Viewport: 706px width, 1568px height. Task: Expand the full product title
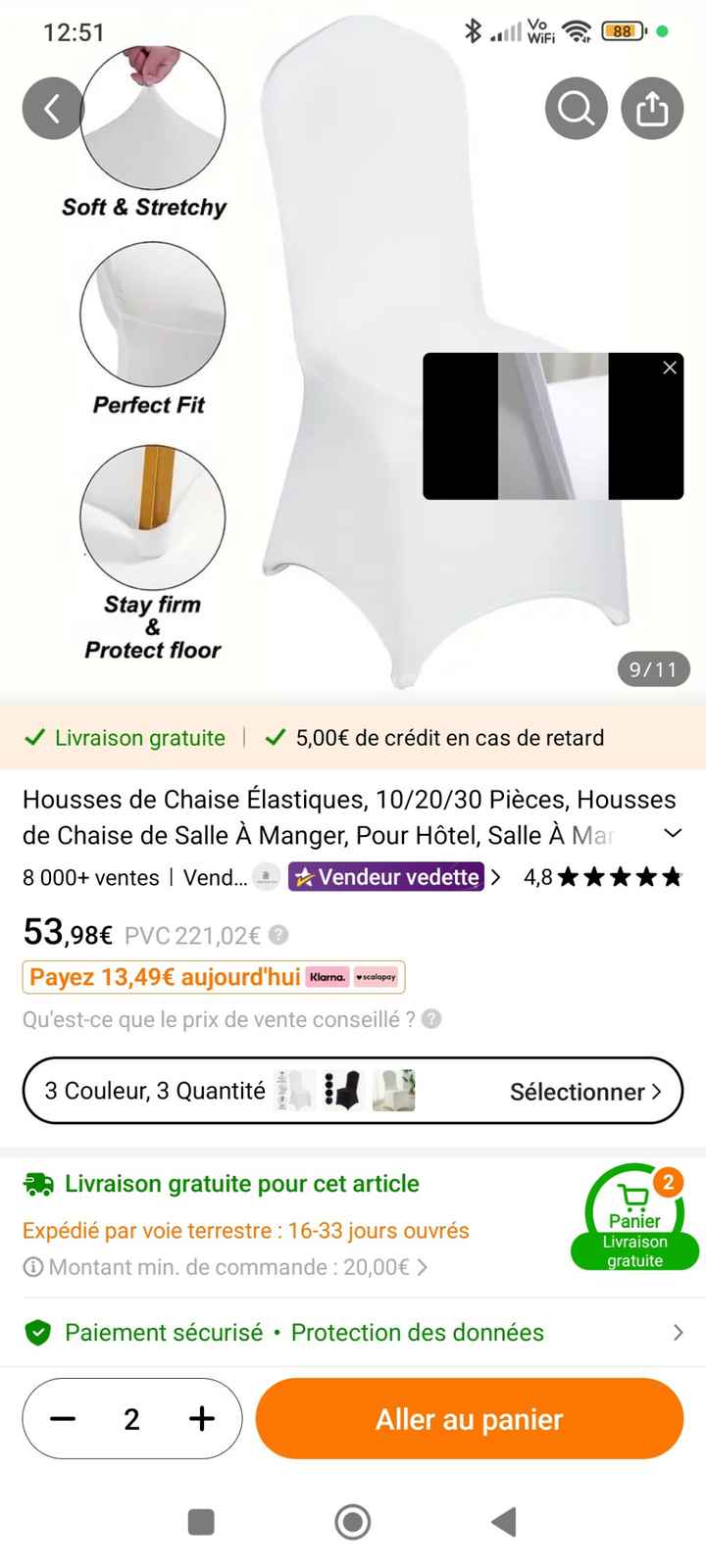click(673, 834)
